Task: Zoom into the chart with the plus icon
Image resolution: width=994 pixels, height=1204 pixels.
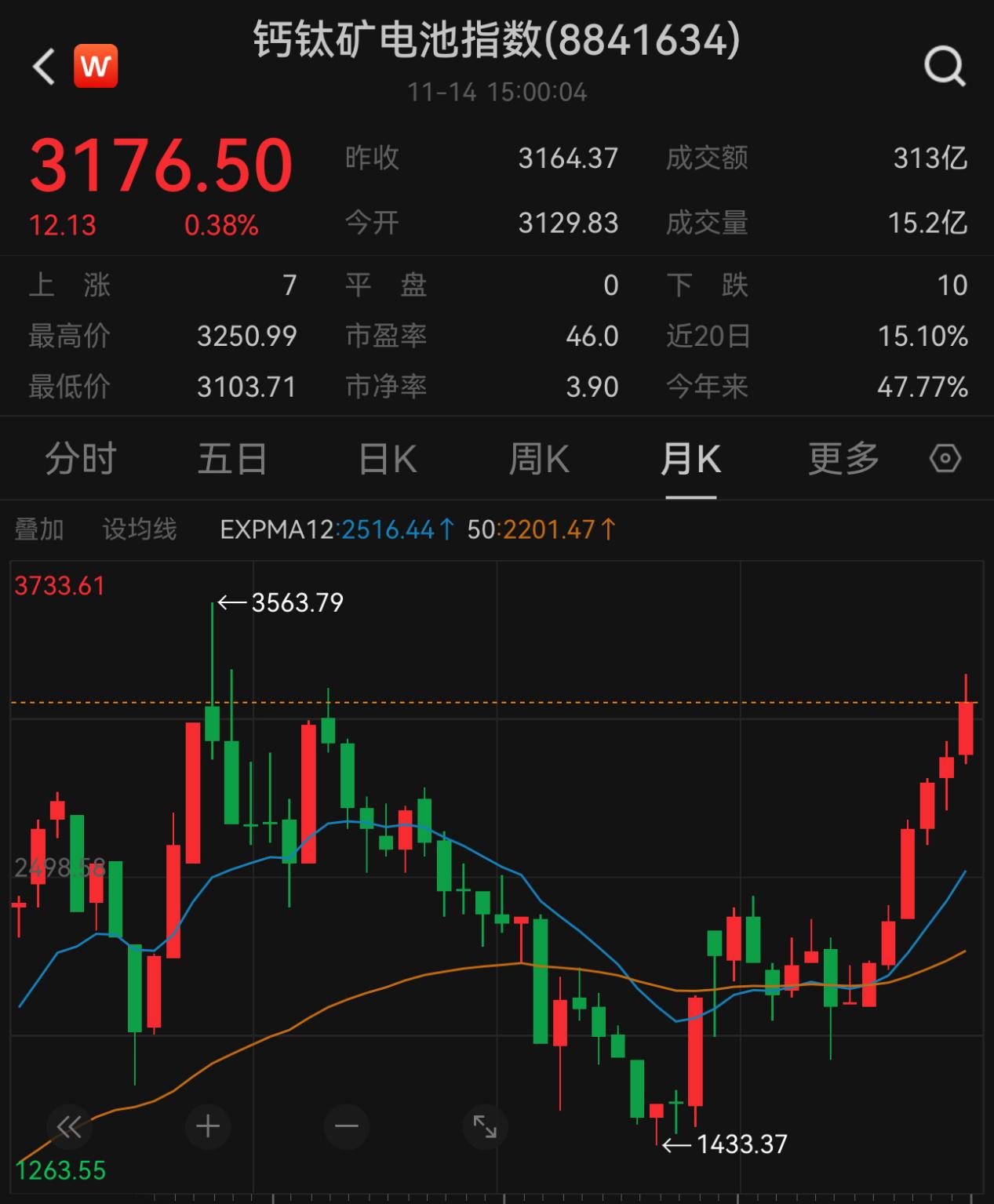Action: point(206,1126)
